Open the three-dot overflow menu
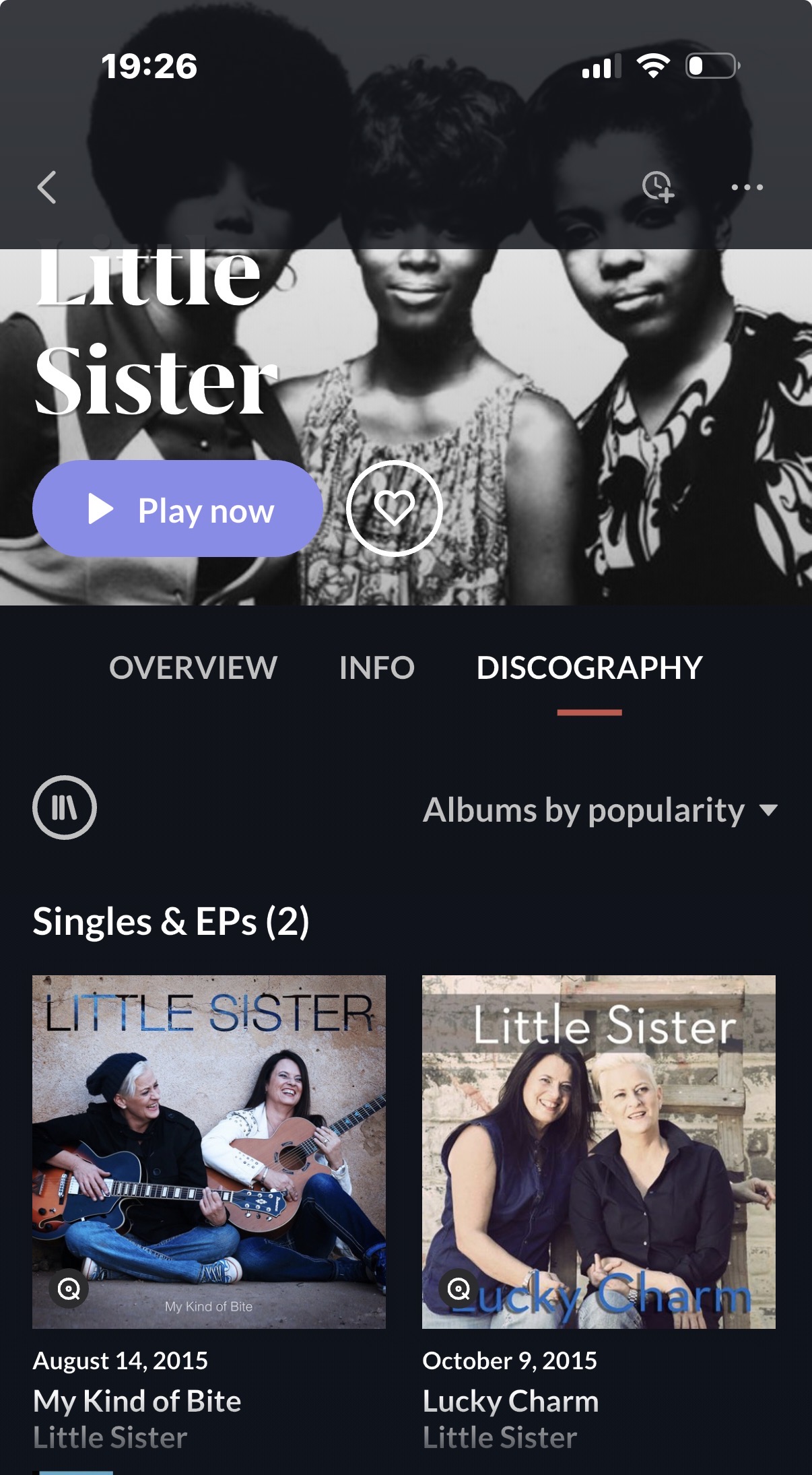812x1475 pixels. 747,187
